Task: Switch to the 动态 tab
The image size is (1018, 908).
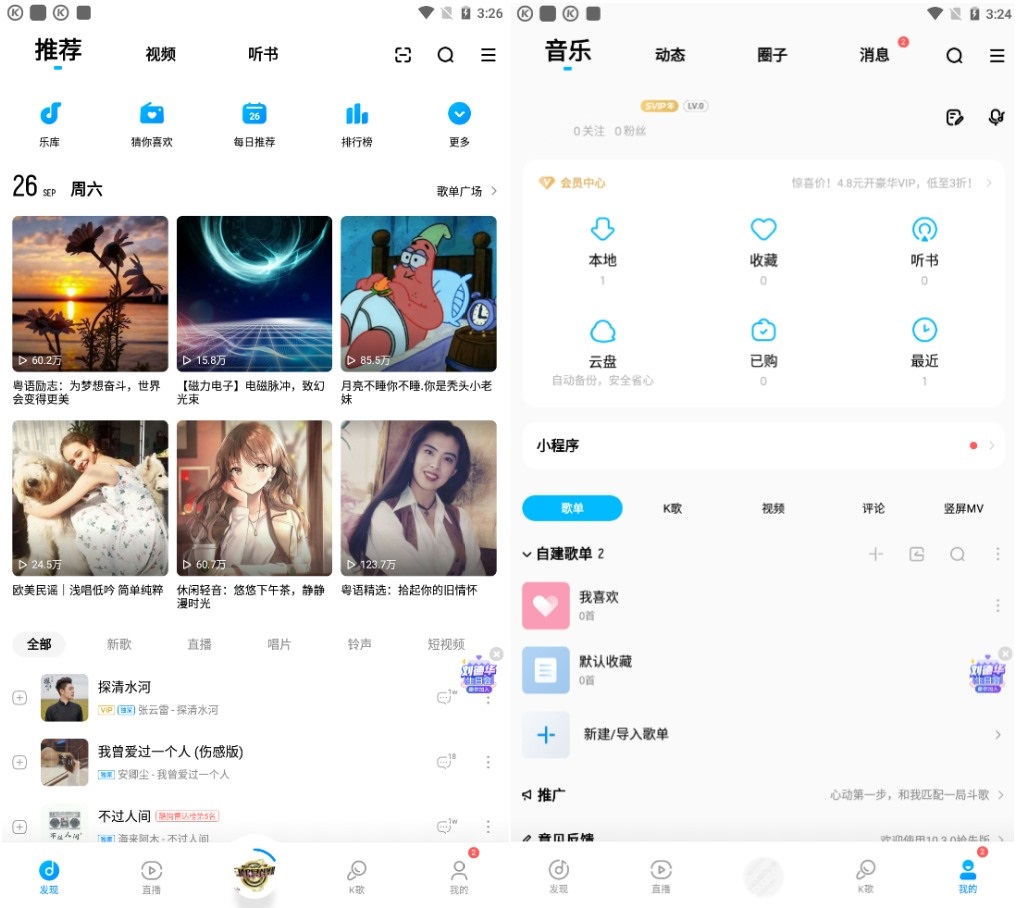Action: click(x=670, y=55)
